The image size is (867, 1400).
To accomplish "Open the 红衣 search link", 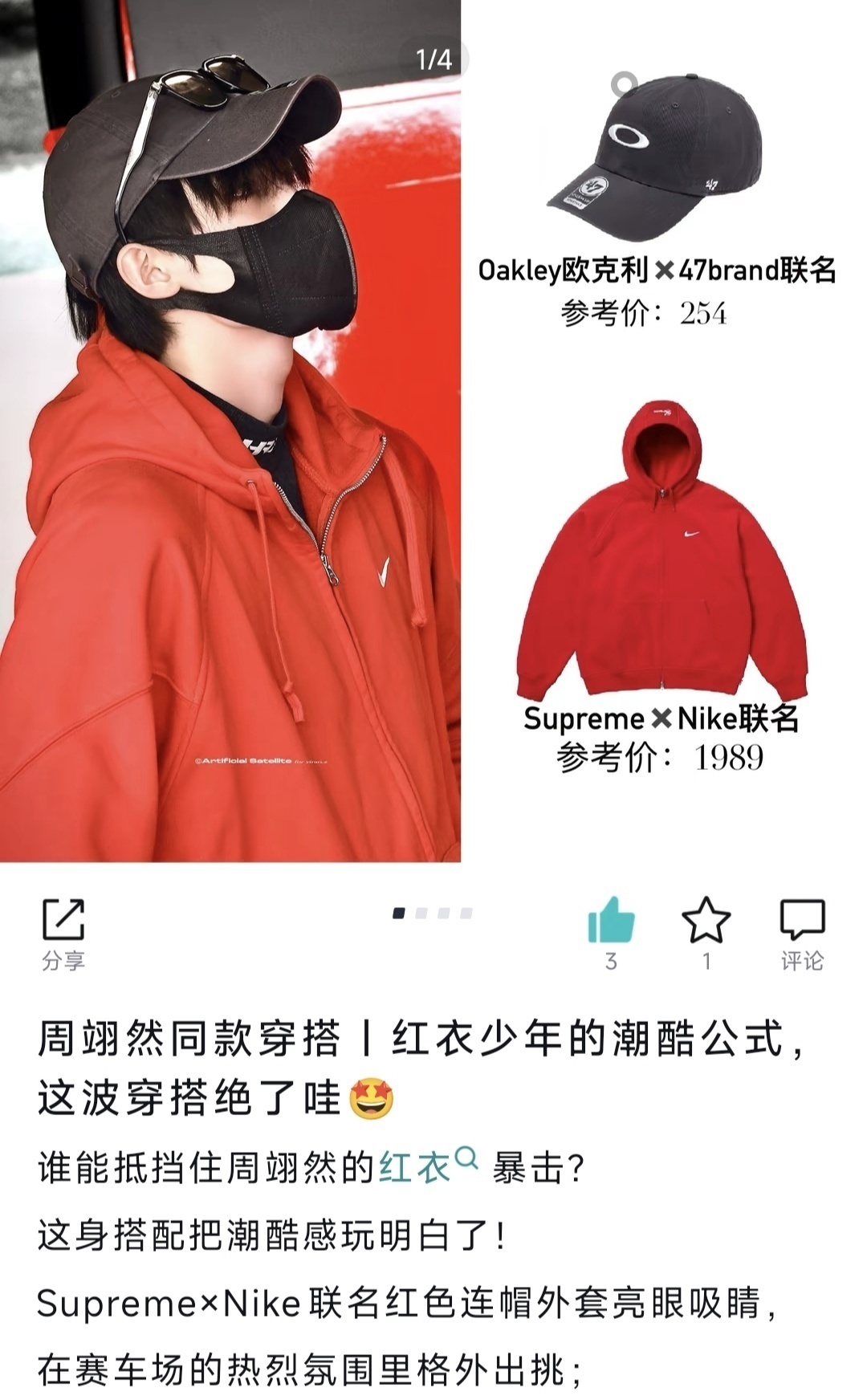I will (427, 1166).
